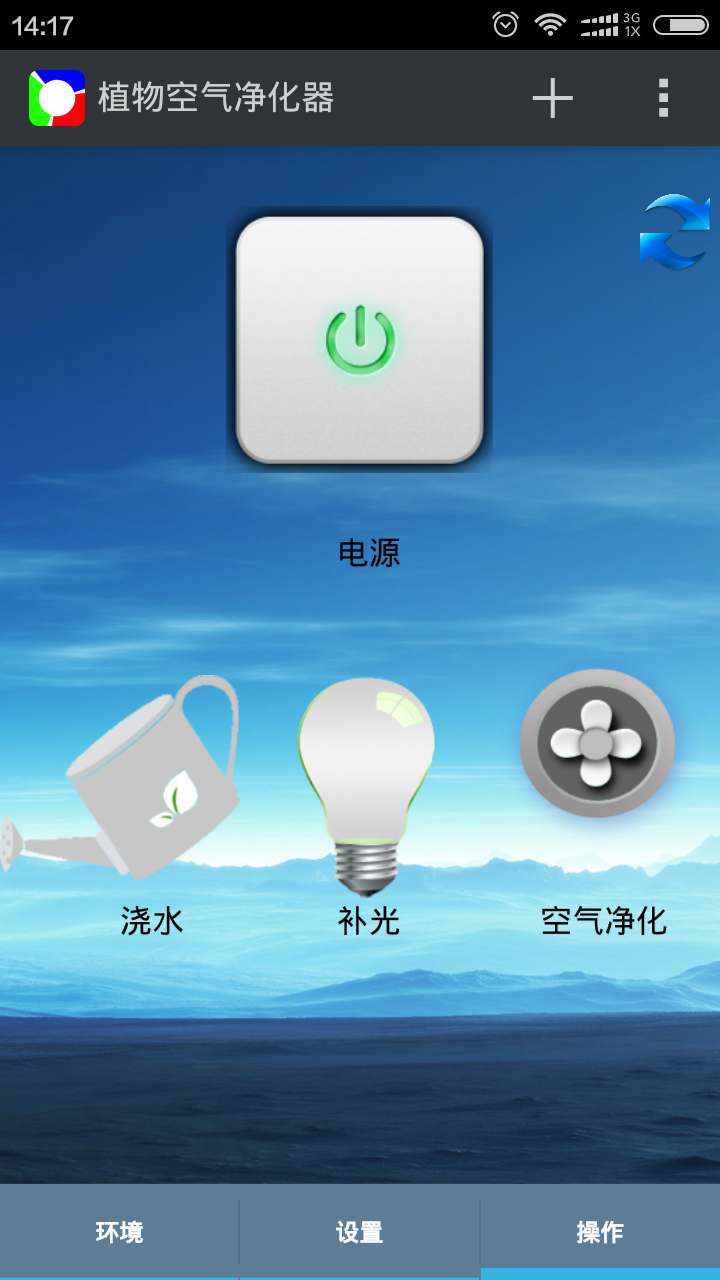The image size is (720, 1280).
Task: Toggle the 电源 power button
Action: pos(360,340)
